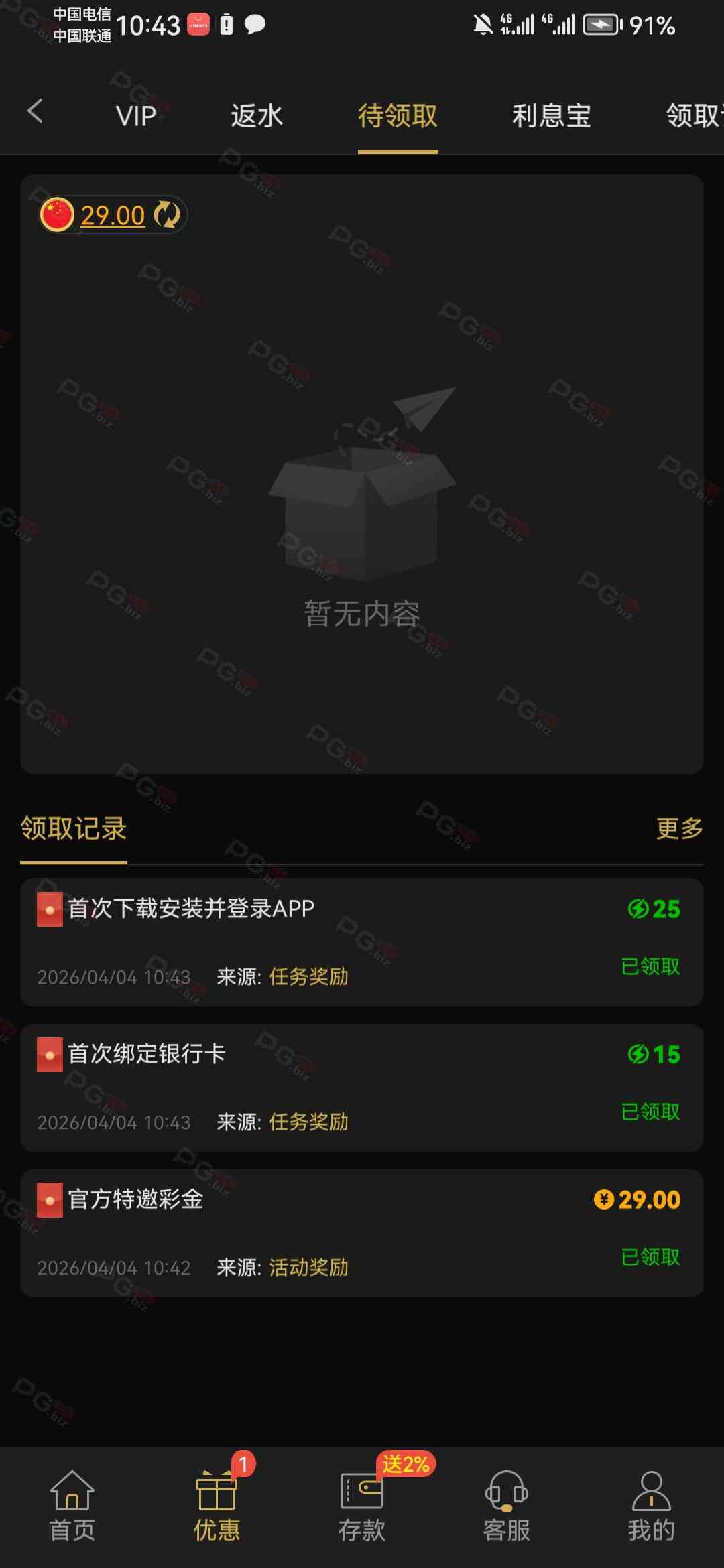Switch to the 利息宝 tab

pyautogui.click(x=551, y=116)
